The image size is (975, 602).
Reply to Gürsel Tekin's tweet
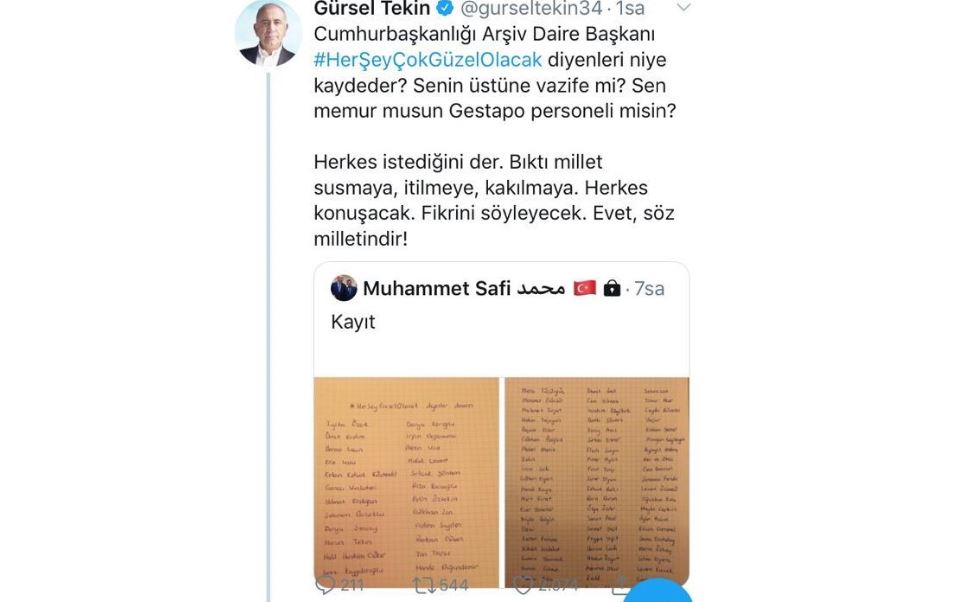(326, 584)
